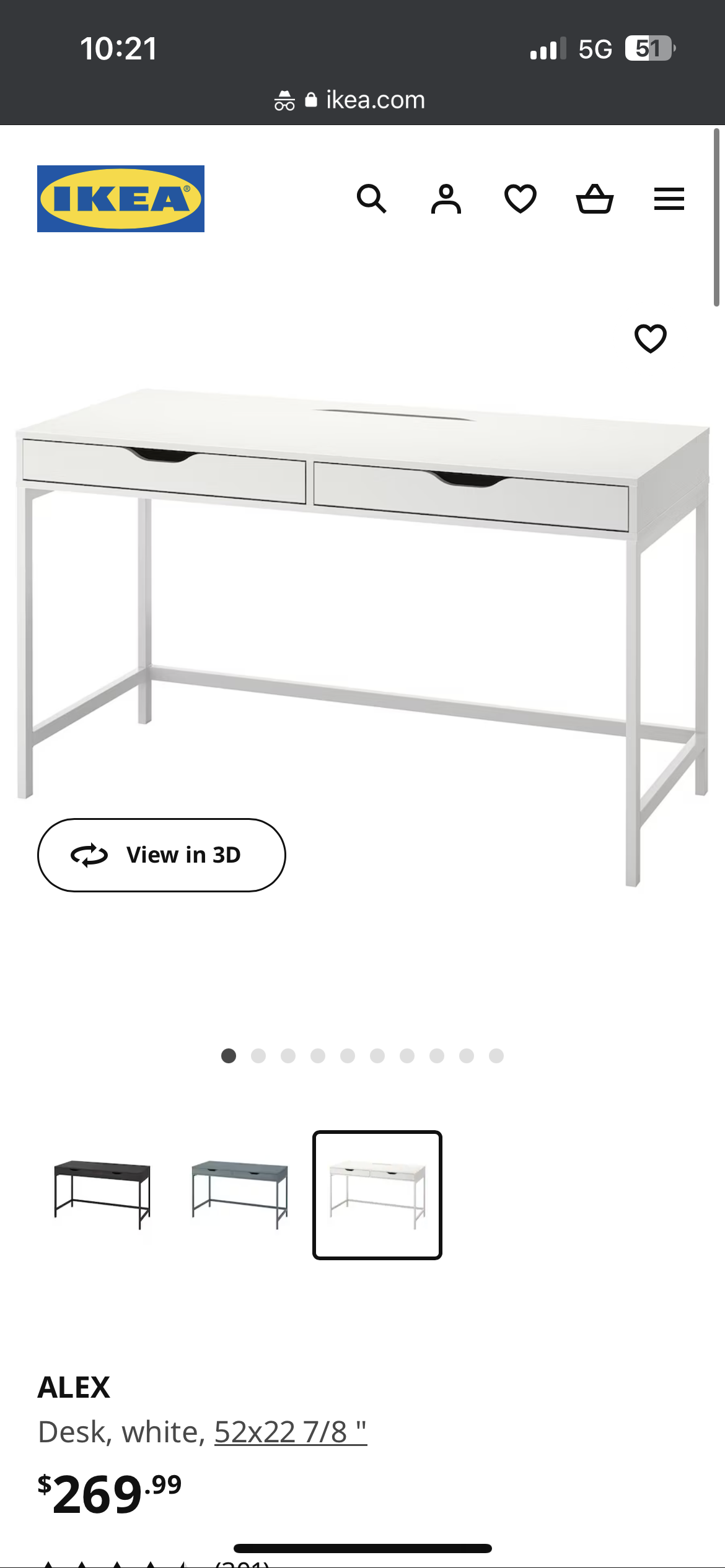
Task: Open the account profile icon
Action: [446, 199]
